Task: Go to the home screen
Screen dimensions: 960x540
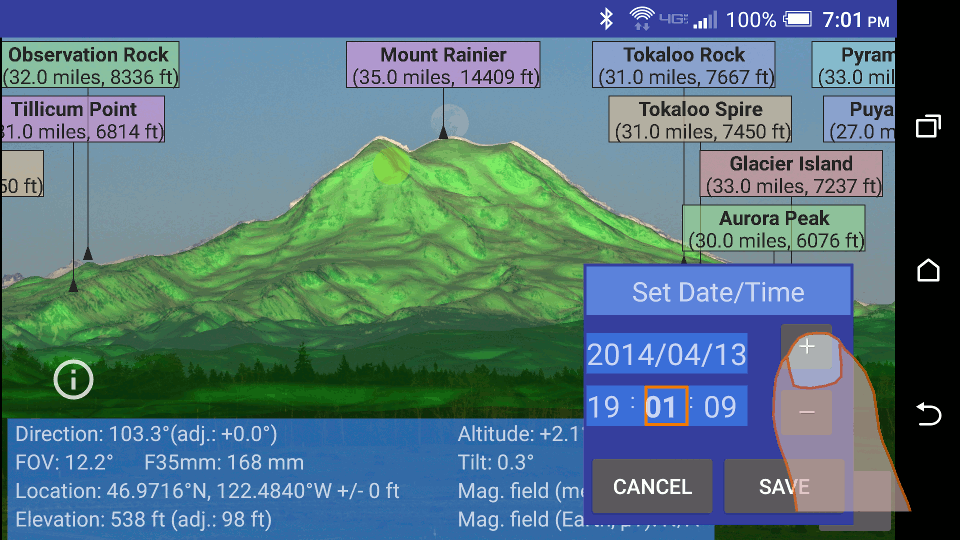Action: tap(928, 270)
